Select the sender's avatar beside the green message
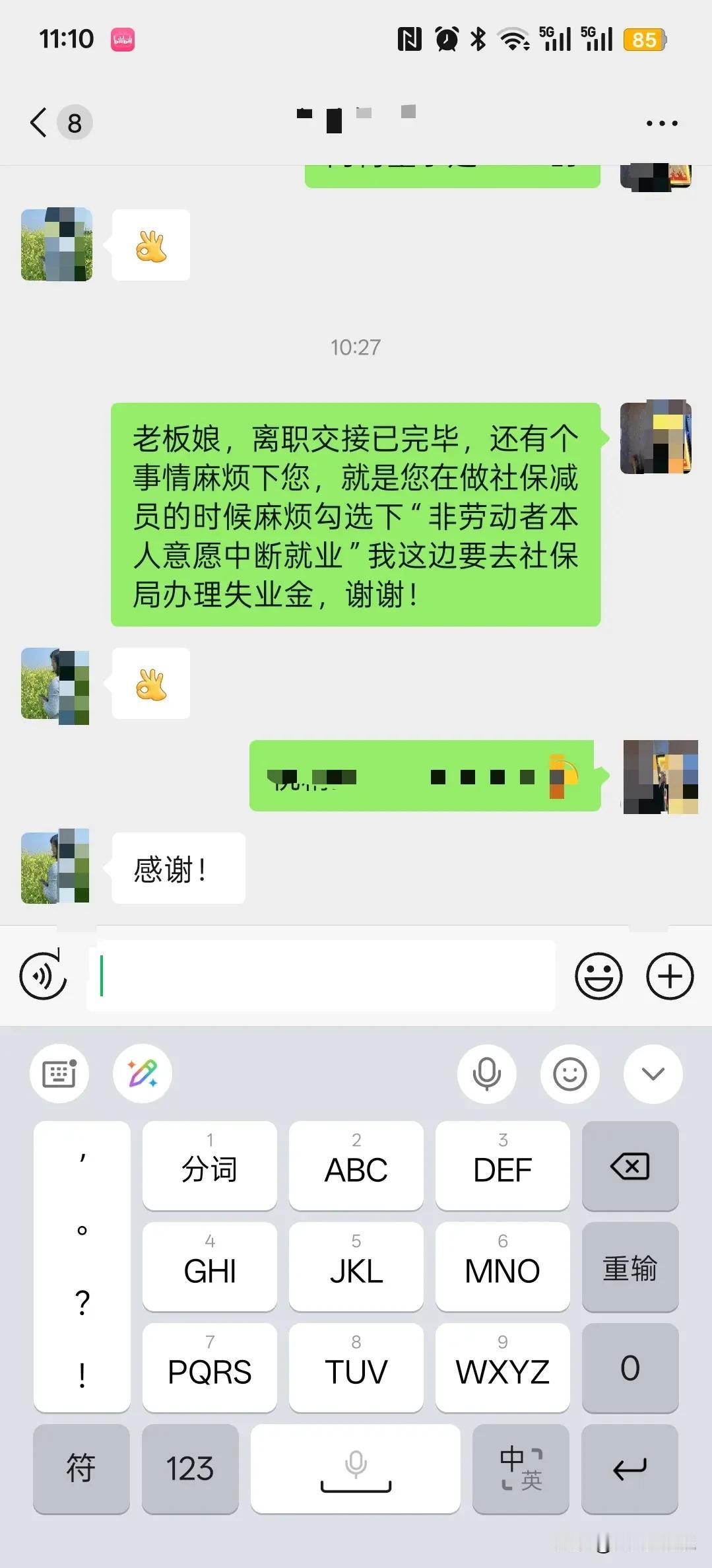The width and height of the screenshot is (712, 1568). click(655, 438)
